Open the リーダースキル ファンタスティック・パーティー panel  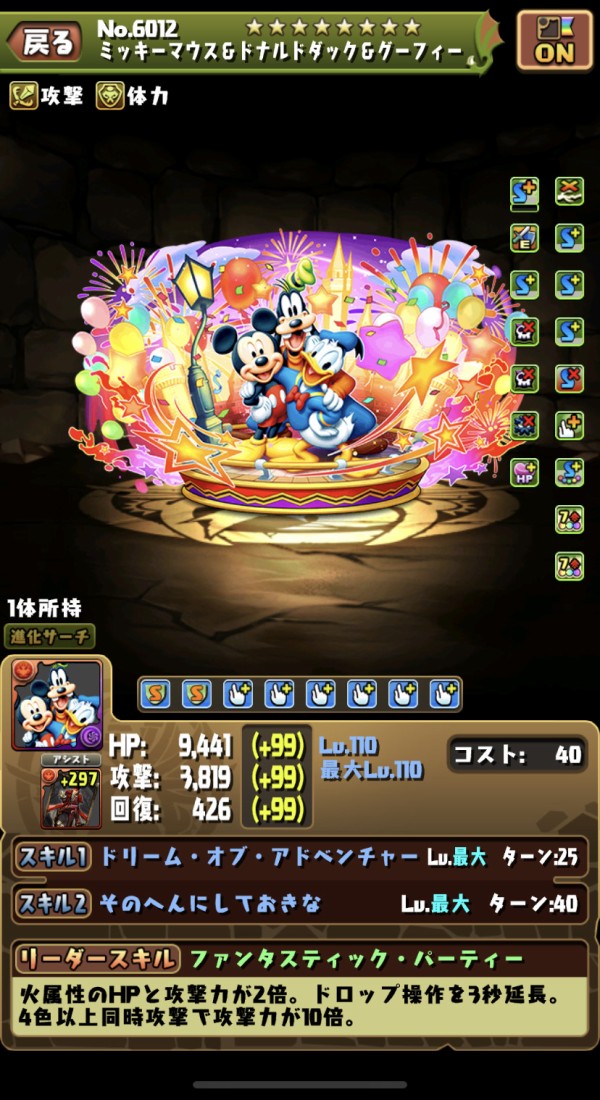coord(300,960)
